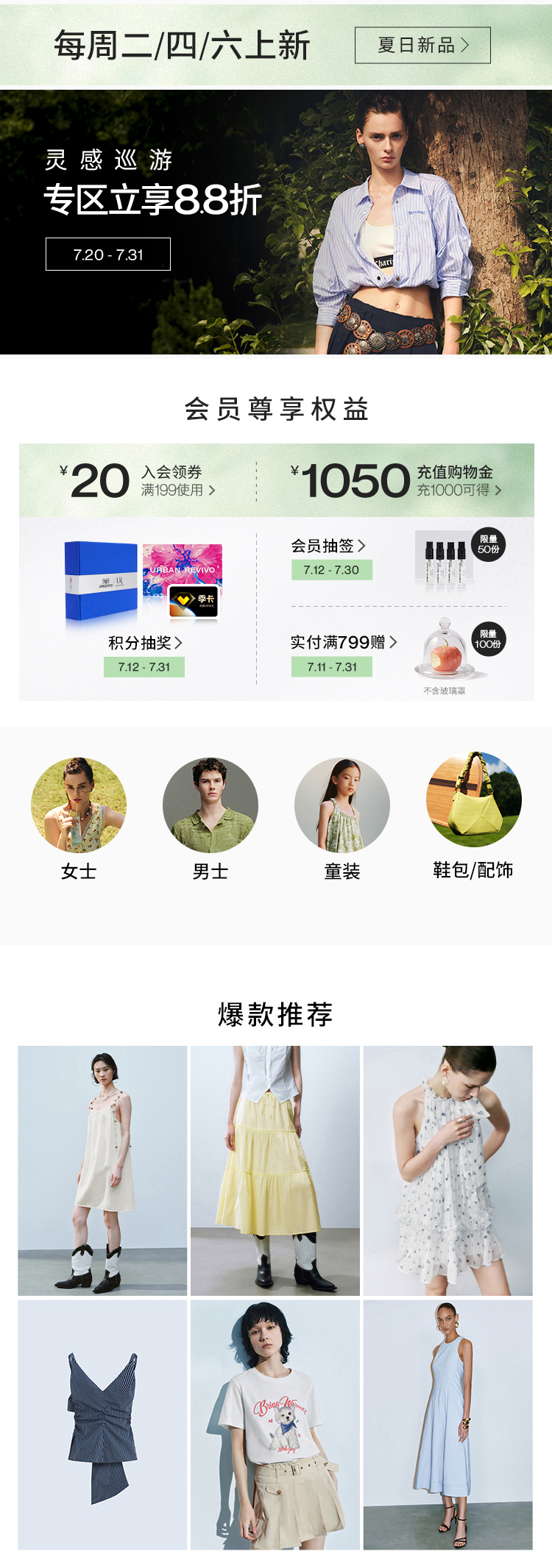Open the floral ruffle dress product
This screenshot has width=552, height=1568.
coord(447,1170)
